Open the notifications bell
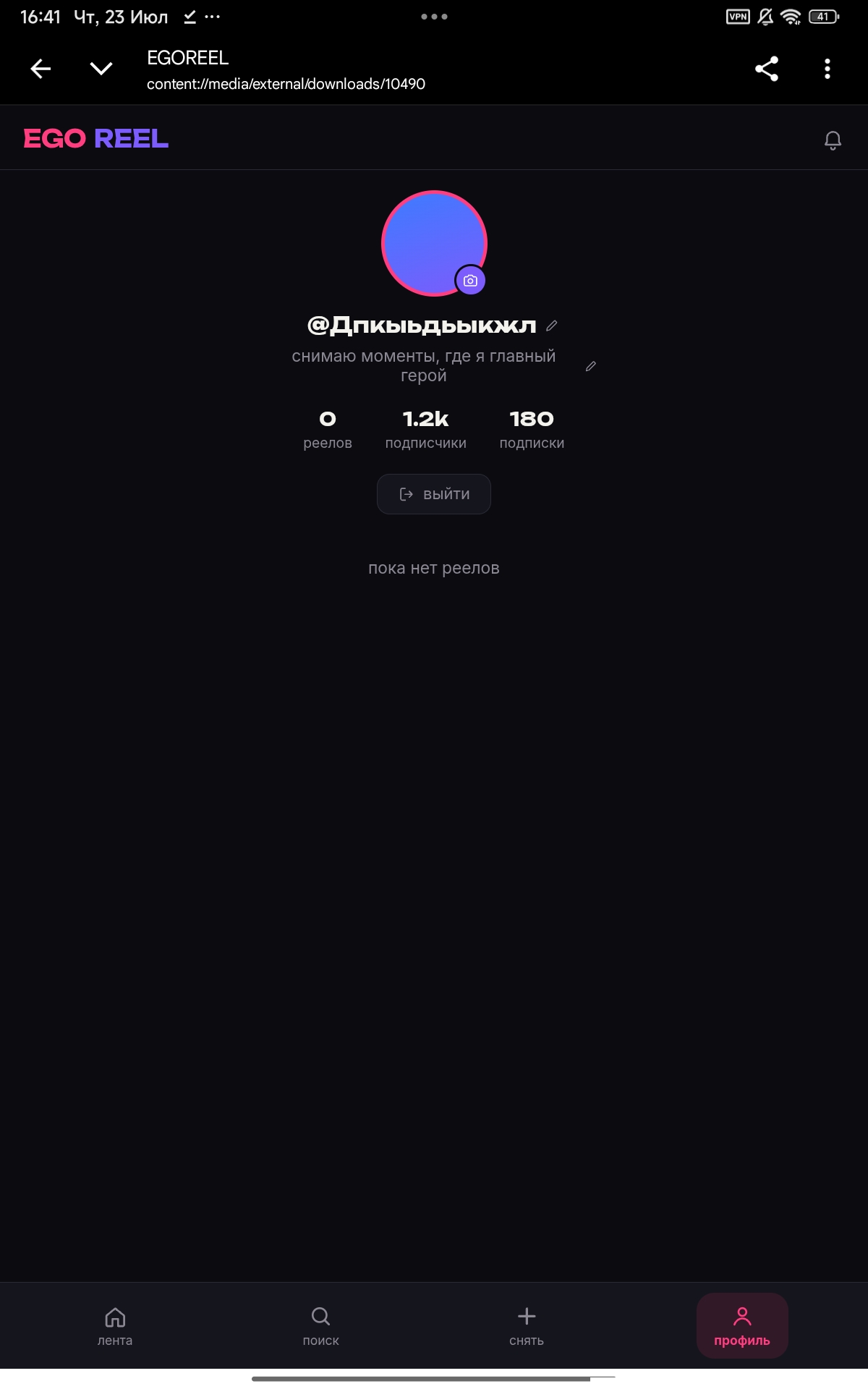 pos(833,140)
